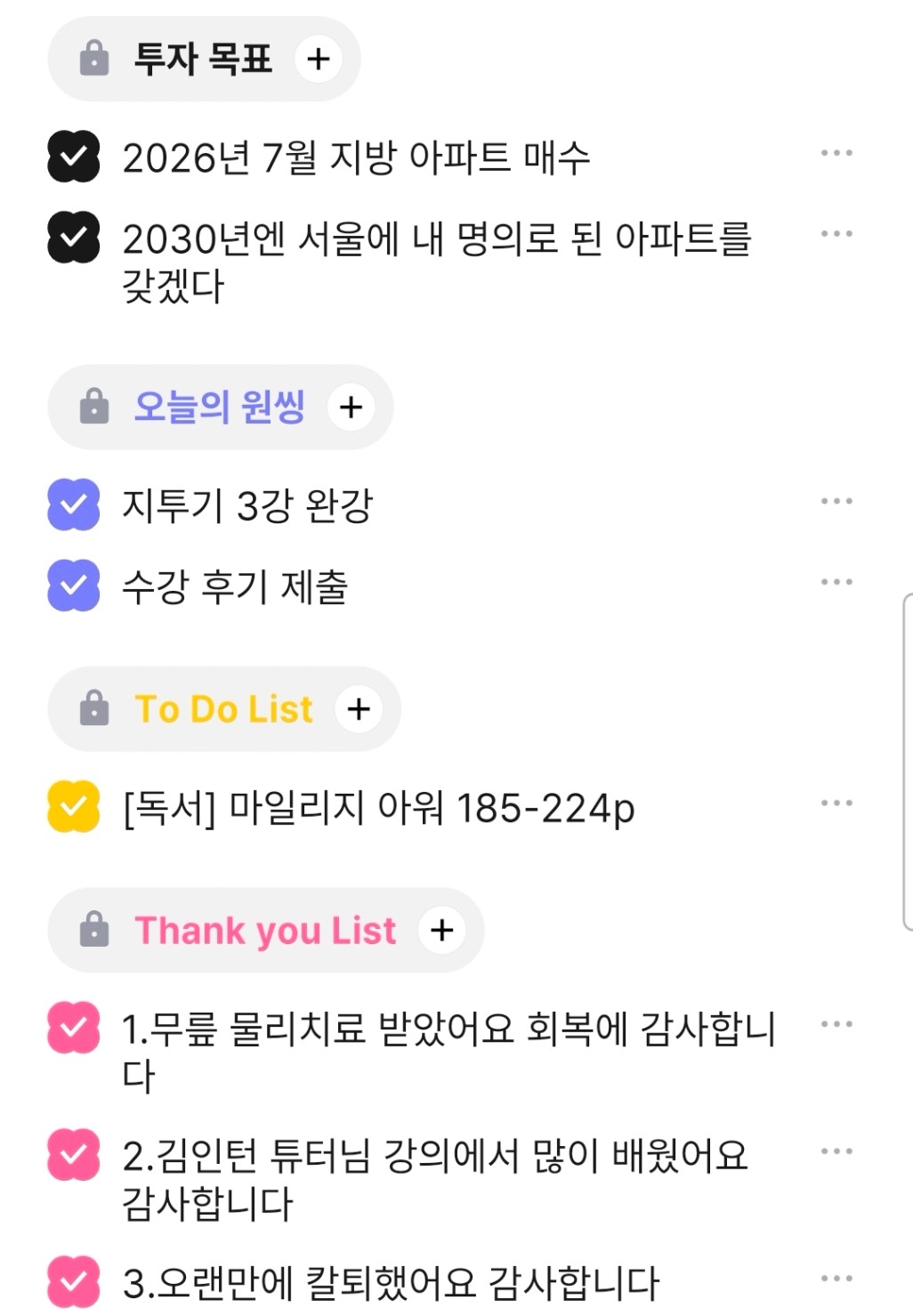
Task: Add a task under 오늘의 원씽
Action: click(351, 407)
